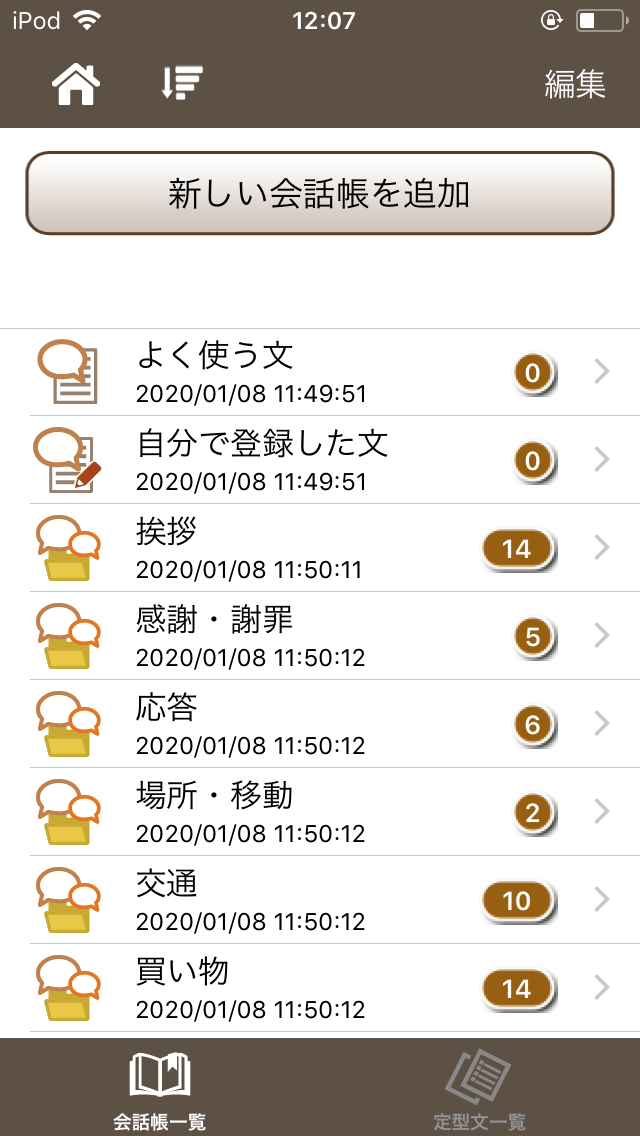View the 応答 phrases

point(320,724)
